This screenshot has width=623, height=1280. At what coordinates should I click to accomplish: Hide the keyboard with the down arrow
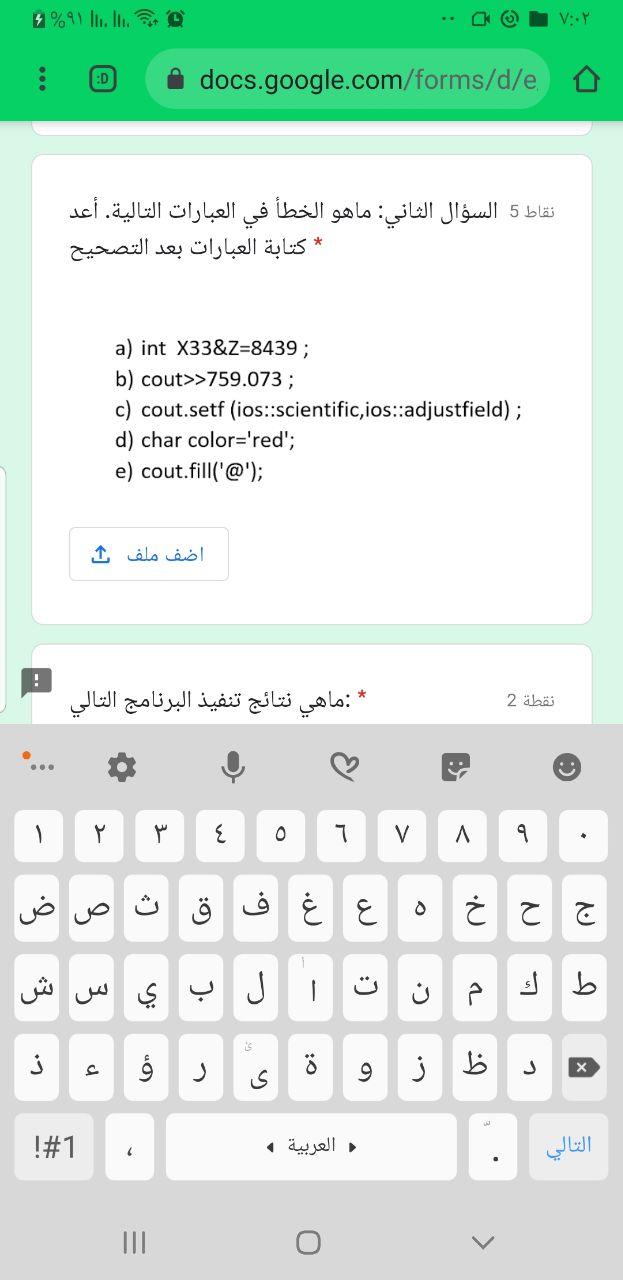pos(483,1242)
